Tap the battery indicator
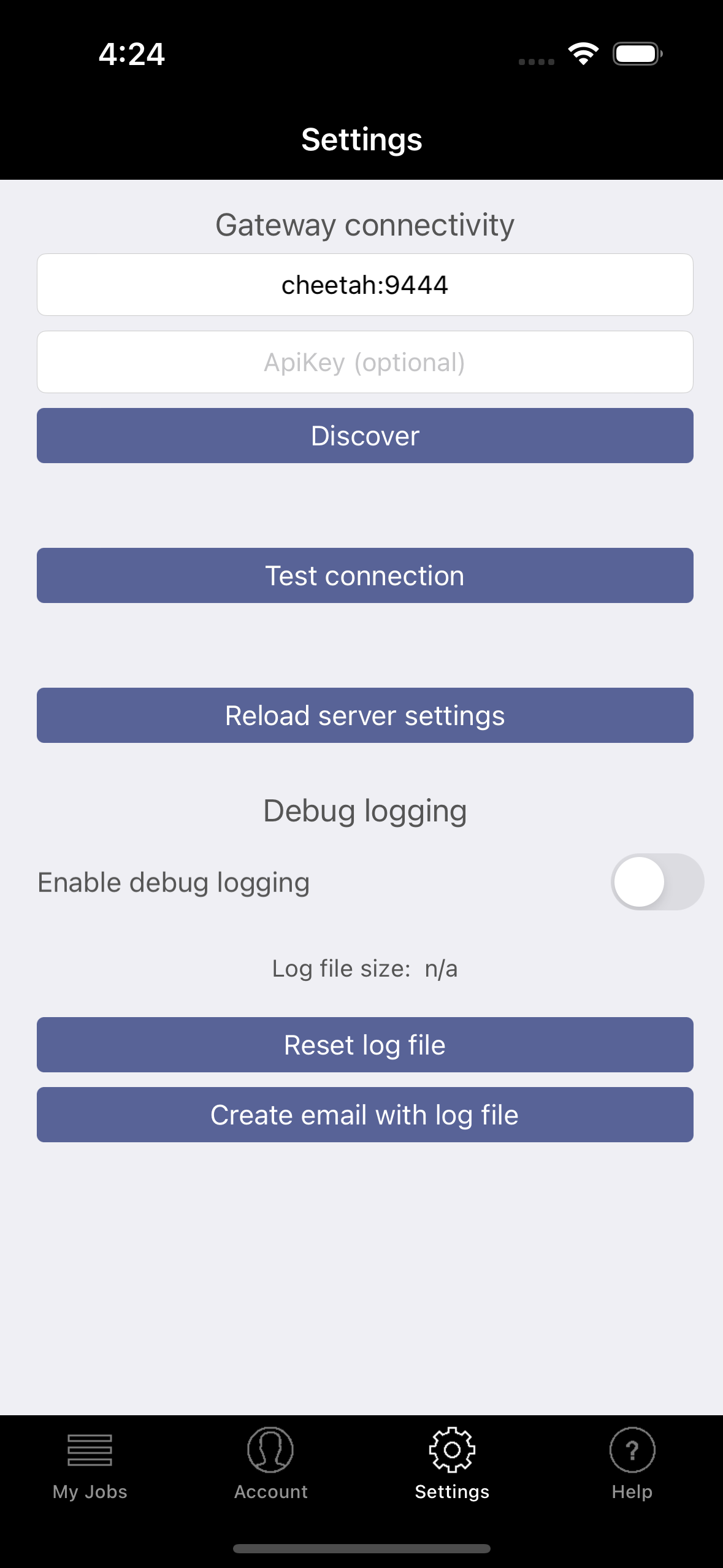 pos(636,54)
